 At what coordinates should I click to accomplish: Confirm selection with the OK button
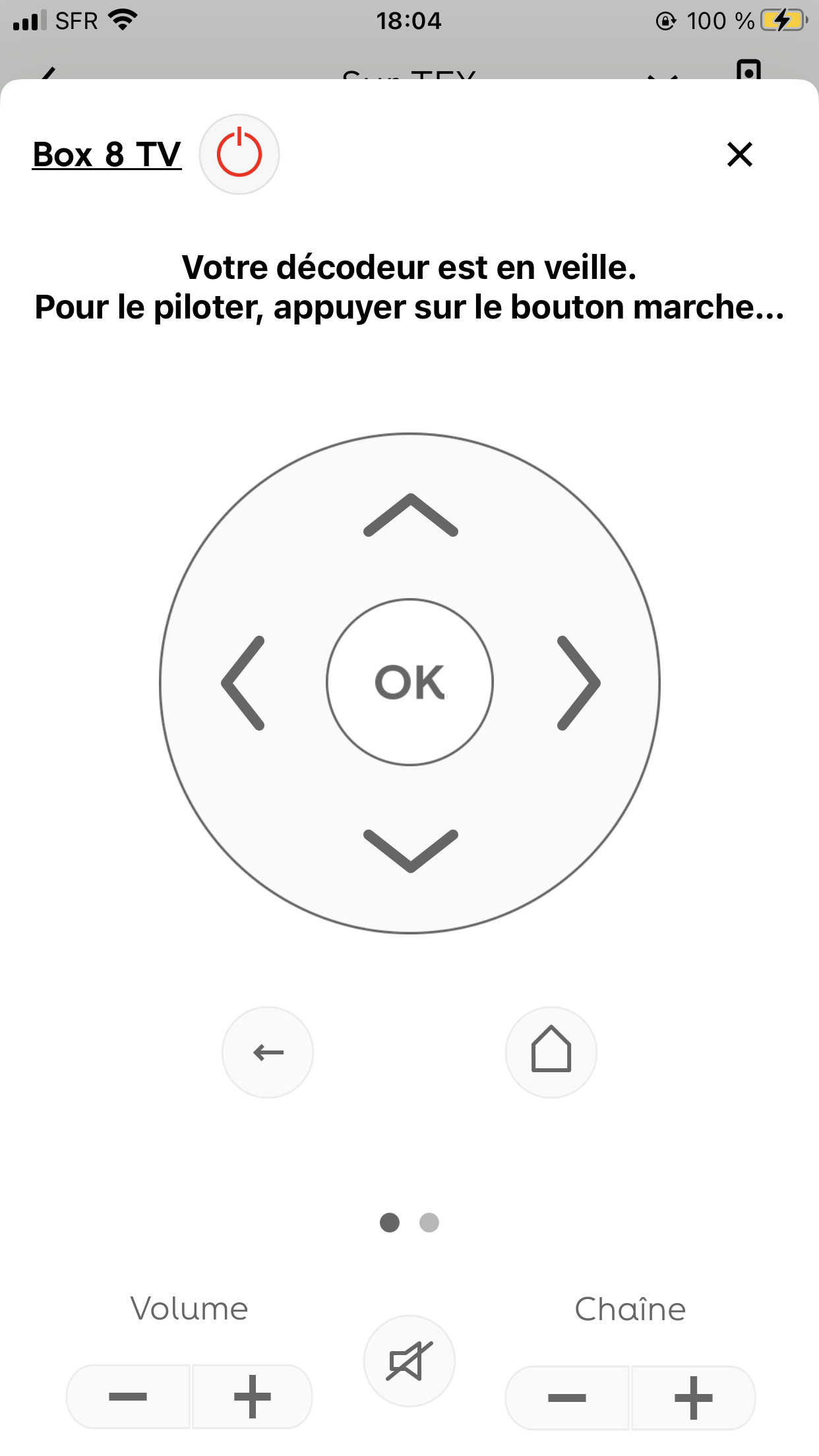[x=409, y=682]
